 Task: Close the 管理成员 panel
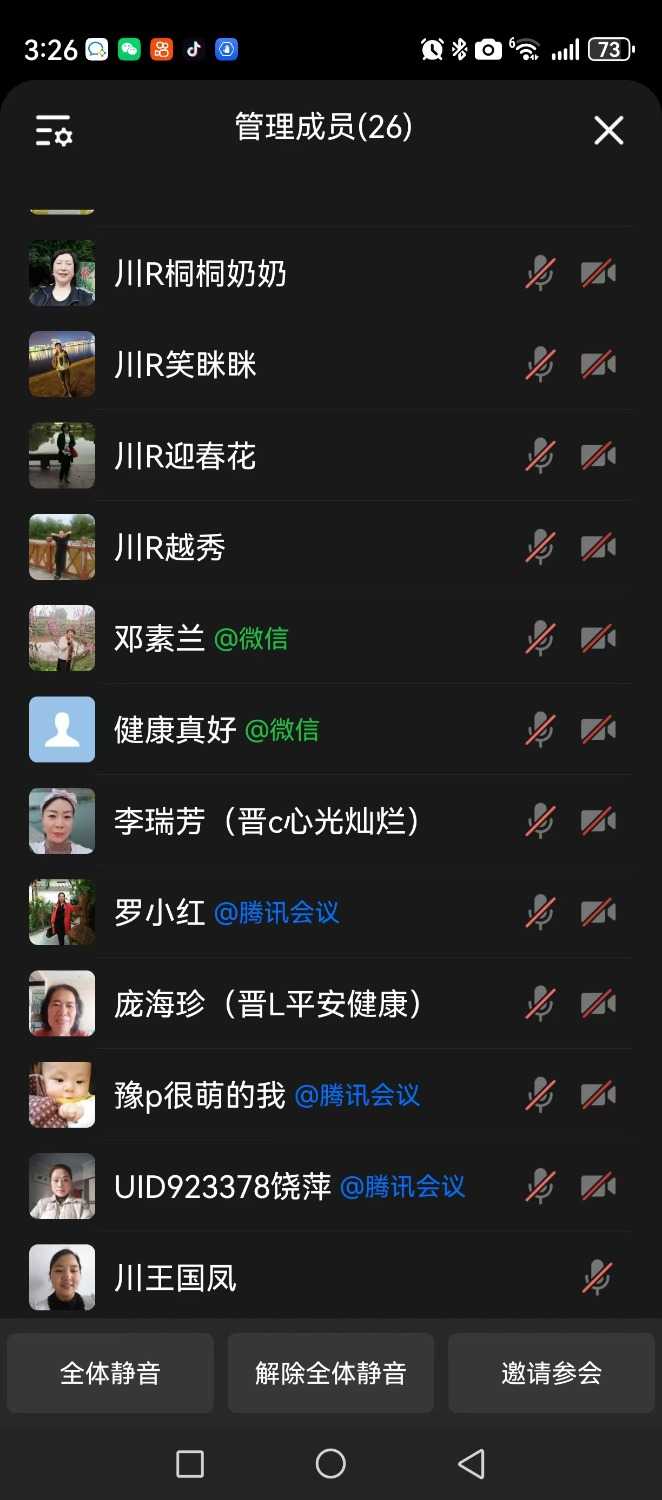(x=608, y=130)
